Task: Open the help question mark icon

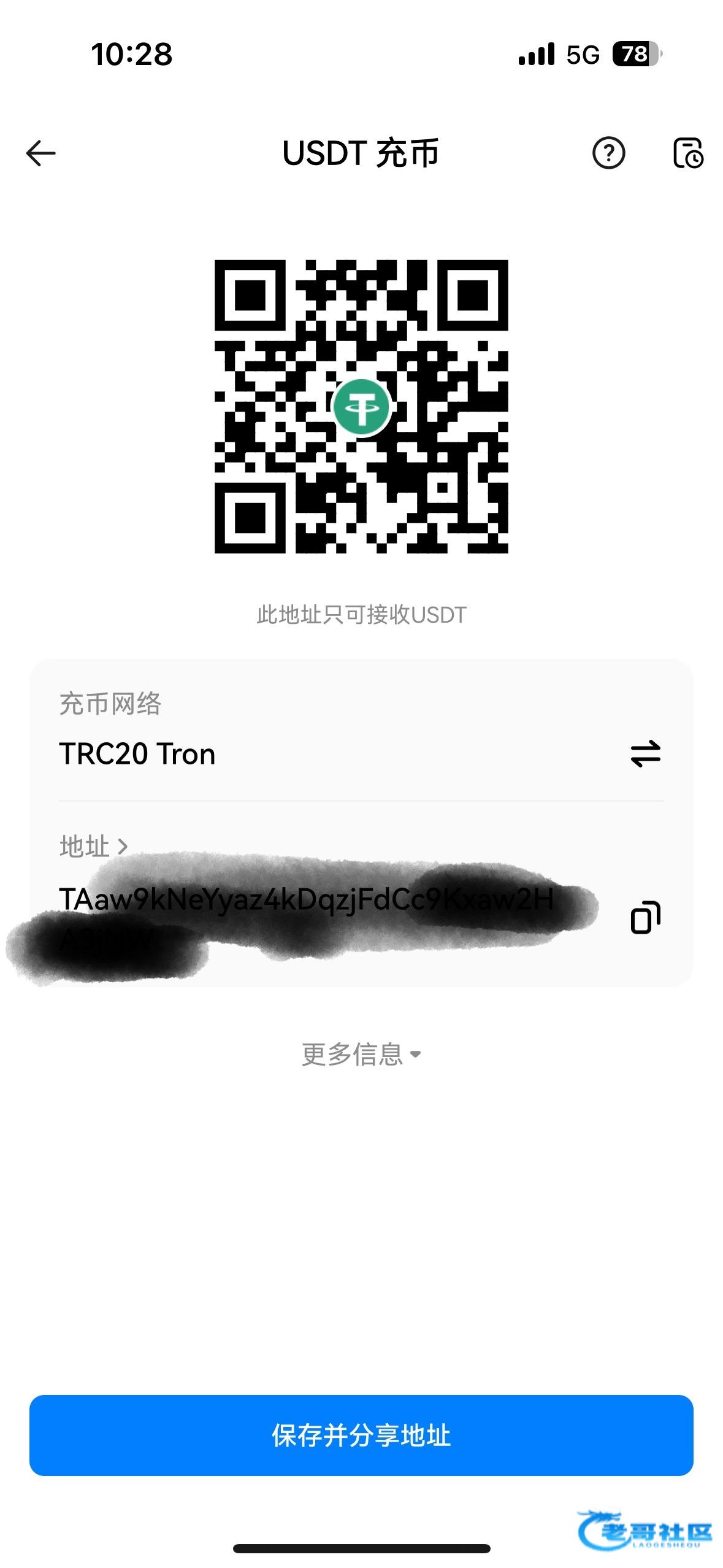Action: pos(608,153)
